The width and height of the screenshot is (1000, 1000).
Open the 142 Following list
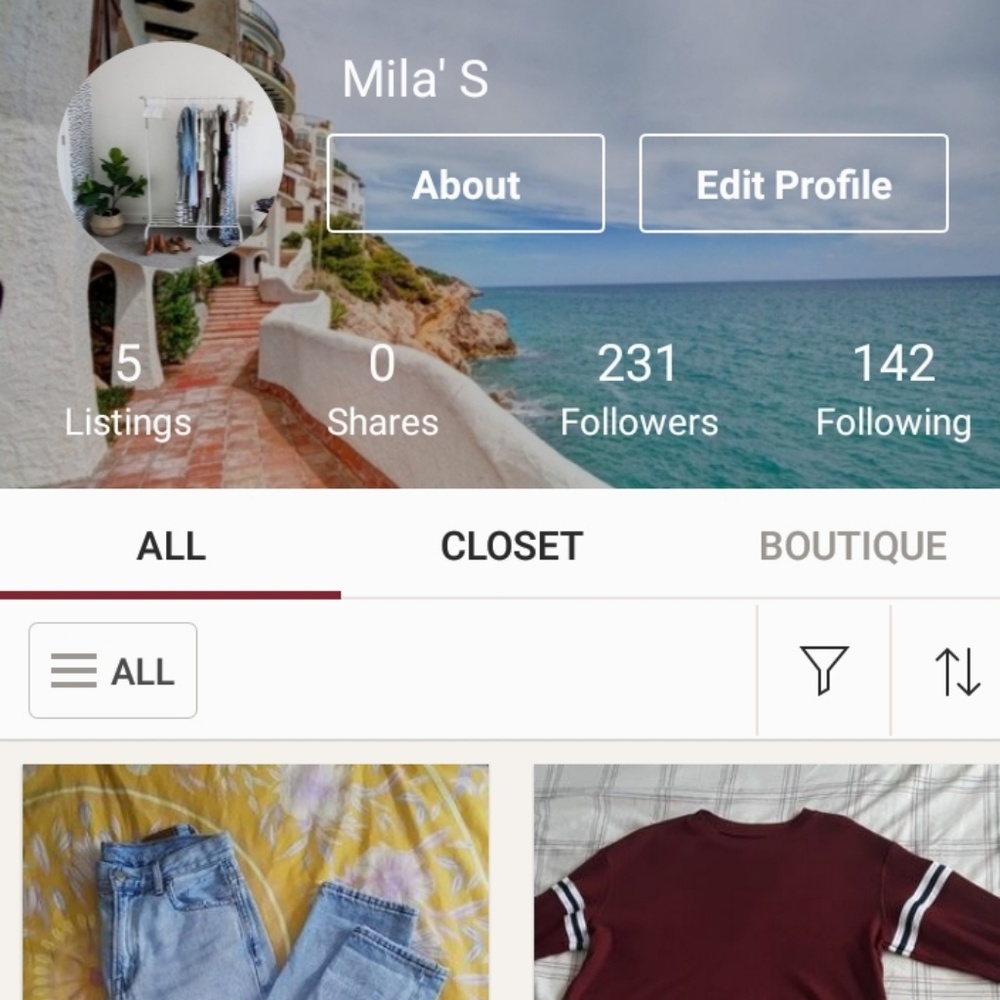[x=893, y=391]
